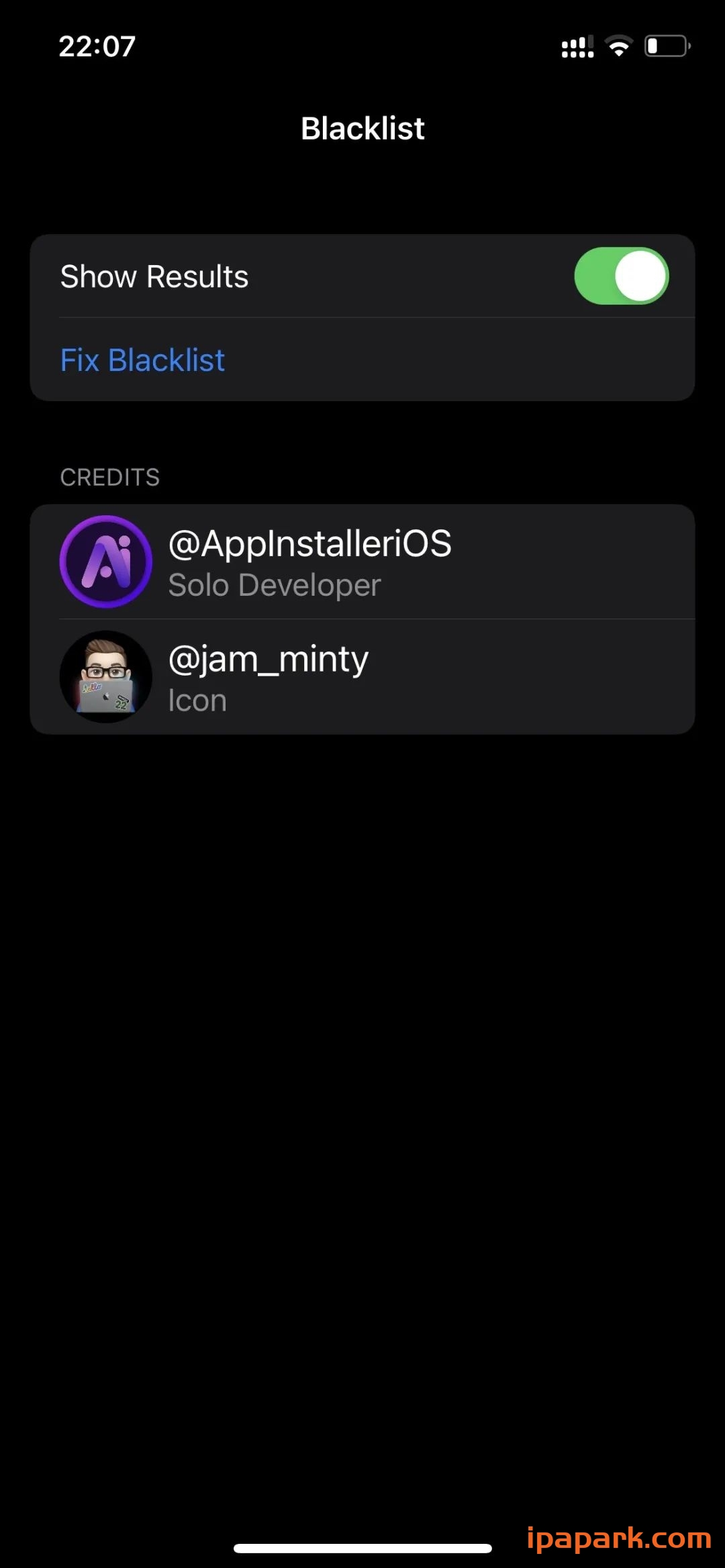The width and height of the screenshot is (725, 1568).
Task: Open @AppInstalleriOS developer credit row
Action: (x=362, y=562)
